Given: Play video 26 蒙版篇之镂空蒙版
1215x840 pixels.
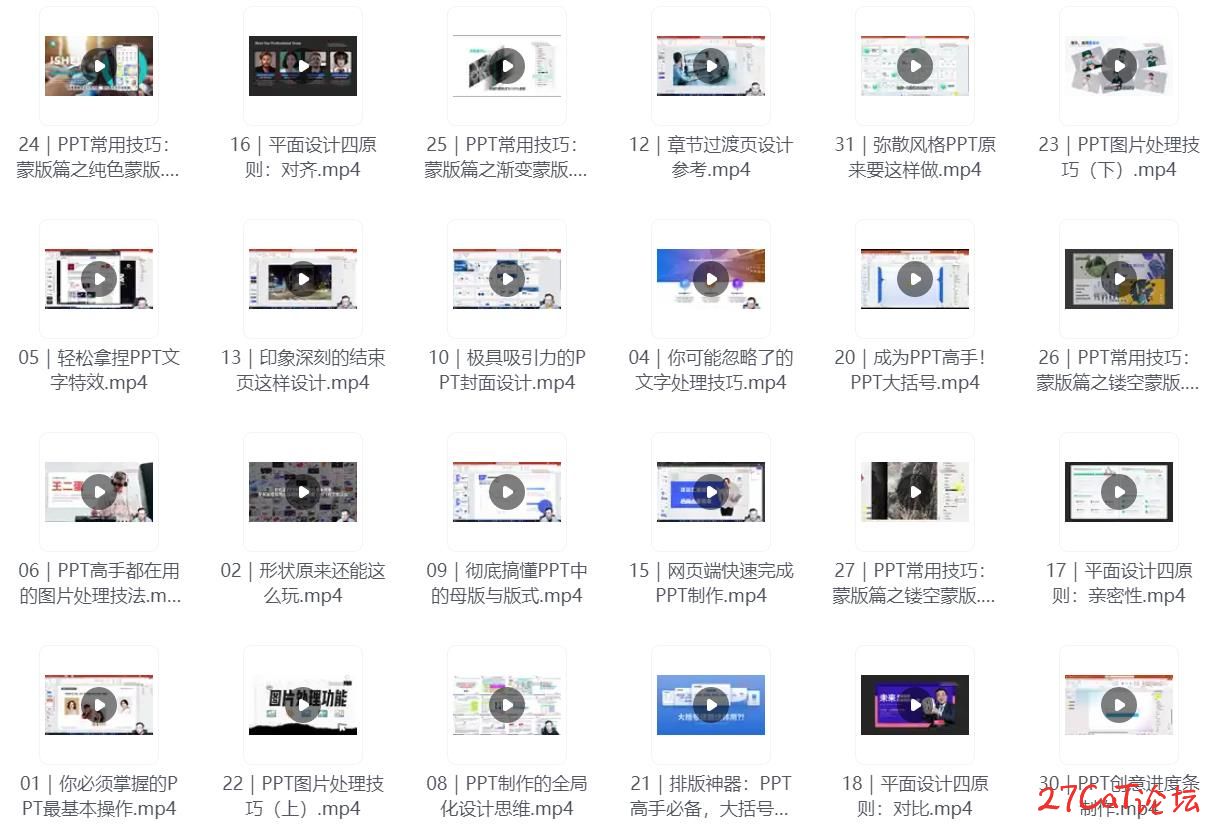Looking at the screenshot, I should point(1119,279).
